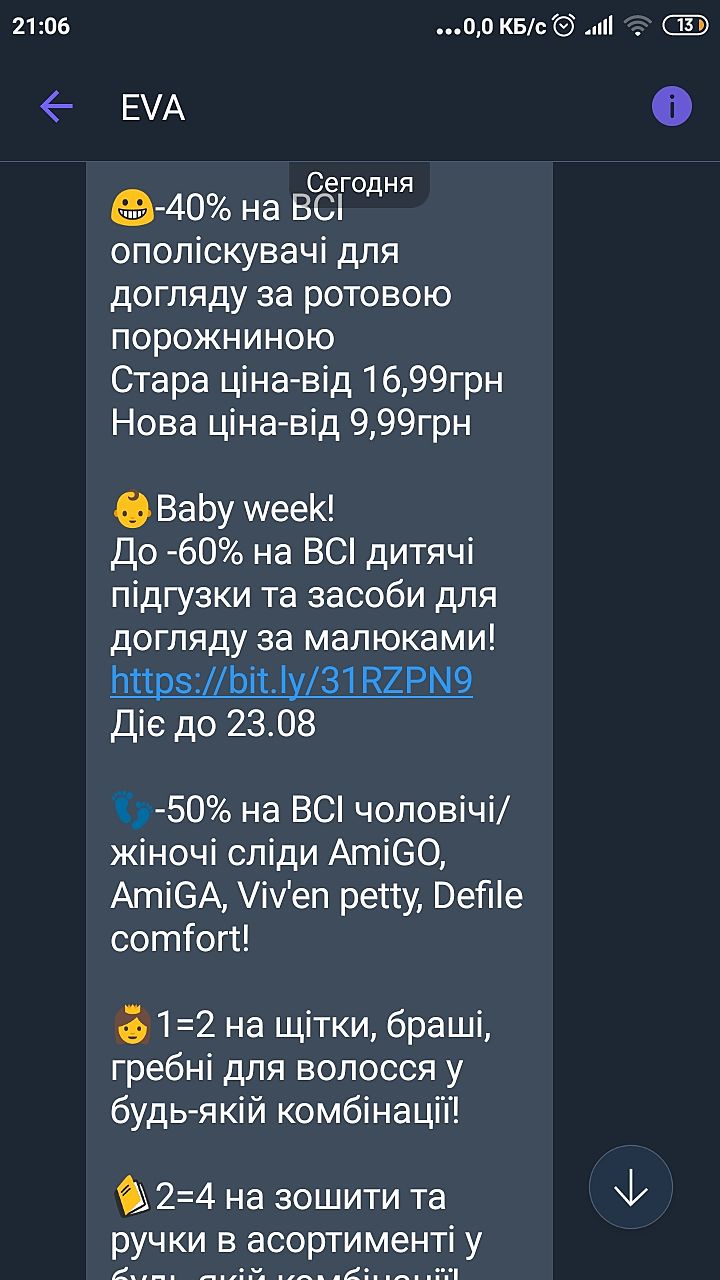Go back from the EVA chat
The width and height of the screenshot is (720, 1280).
click(56, 106)
